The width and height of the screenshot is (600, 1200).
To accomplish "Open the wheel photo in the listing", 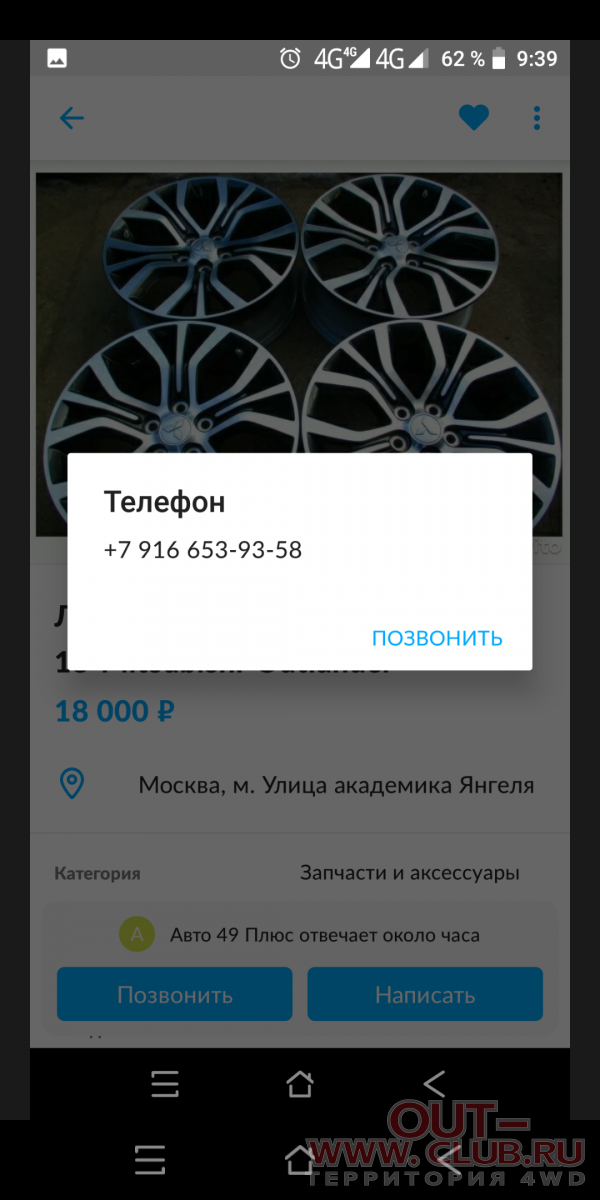I will pos(300,355).
